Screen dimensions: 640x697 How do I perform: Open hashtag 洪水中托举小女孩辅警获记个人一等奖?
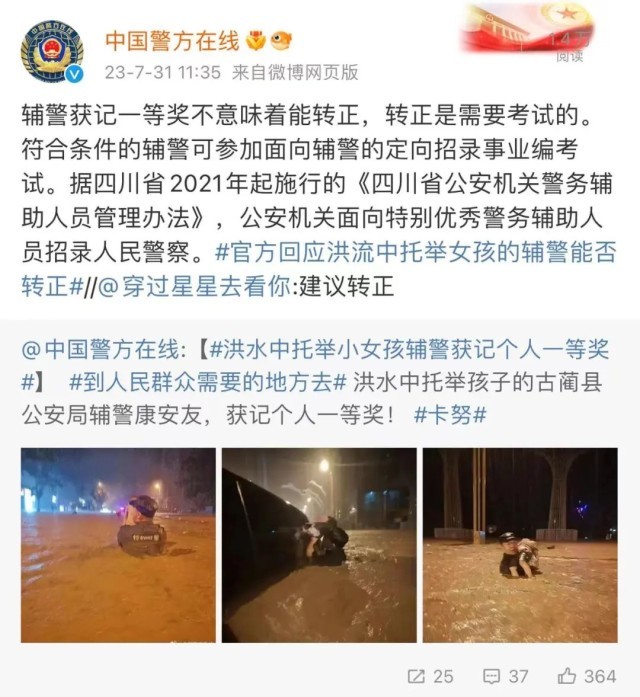[400, 350]
